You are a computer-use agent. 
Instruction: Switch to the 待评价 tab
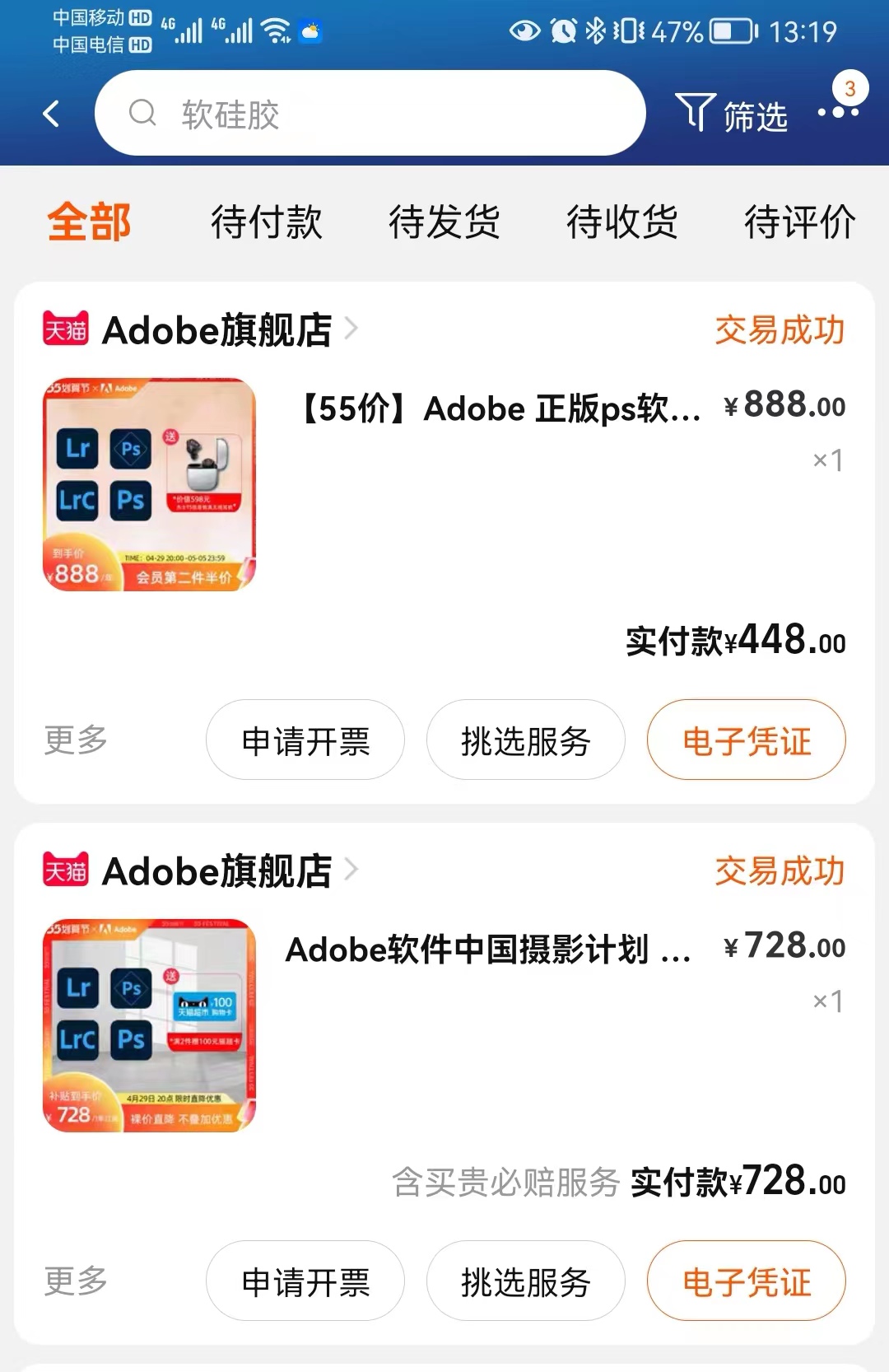[799, 222]
